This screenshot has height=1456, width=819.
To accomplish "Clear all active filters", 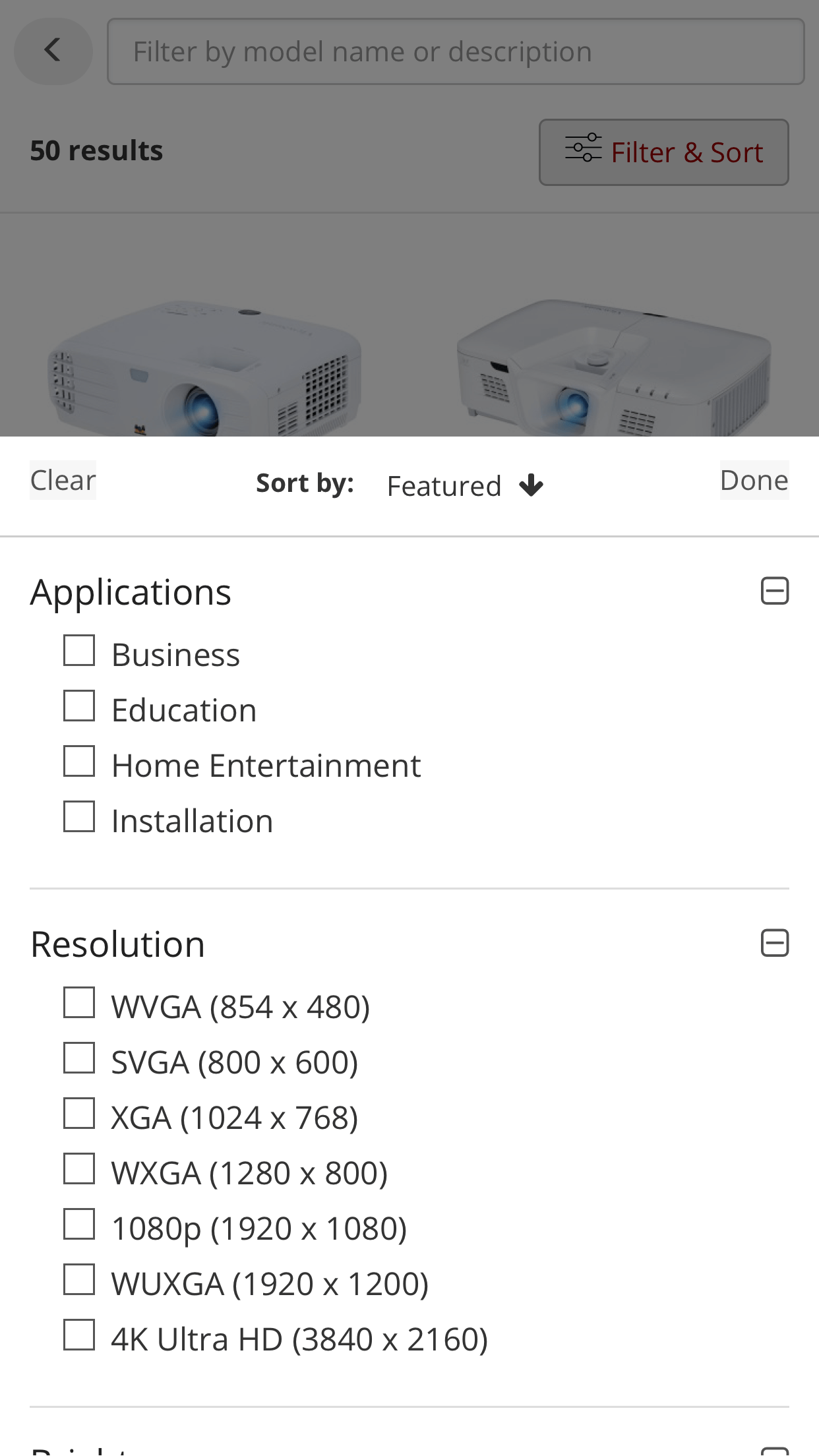I will pos(63,480).
